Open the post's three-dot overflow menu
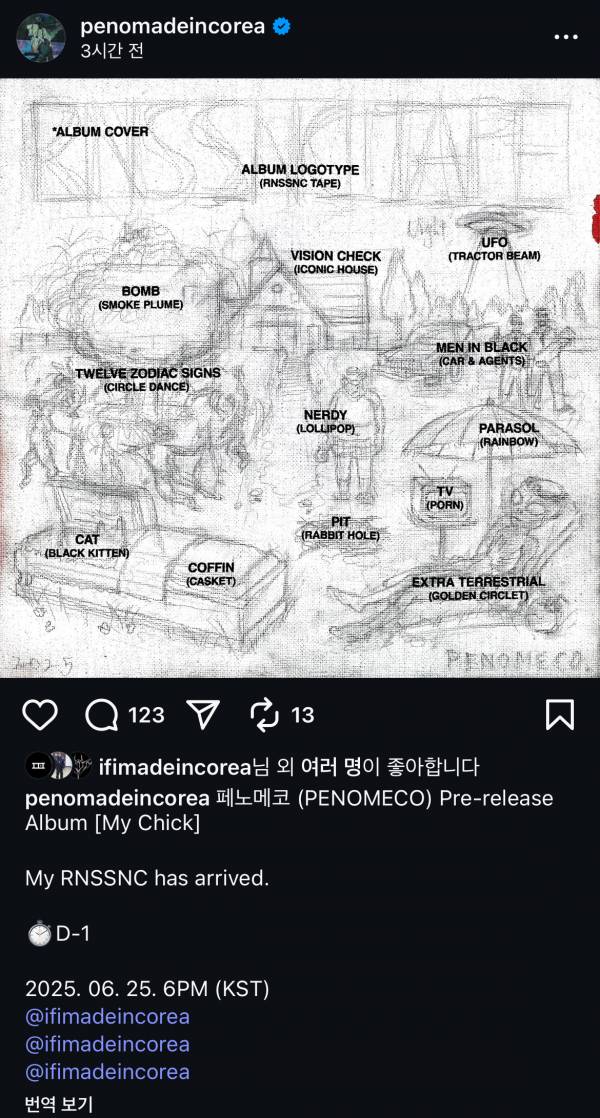Image resolution: width=600 pixels, height=1118 pixels. pos(565,37)
